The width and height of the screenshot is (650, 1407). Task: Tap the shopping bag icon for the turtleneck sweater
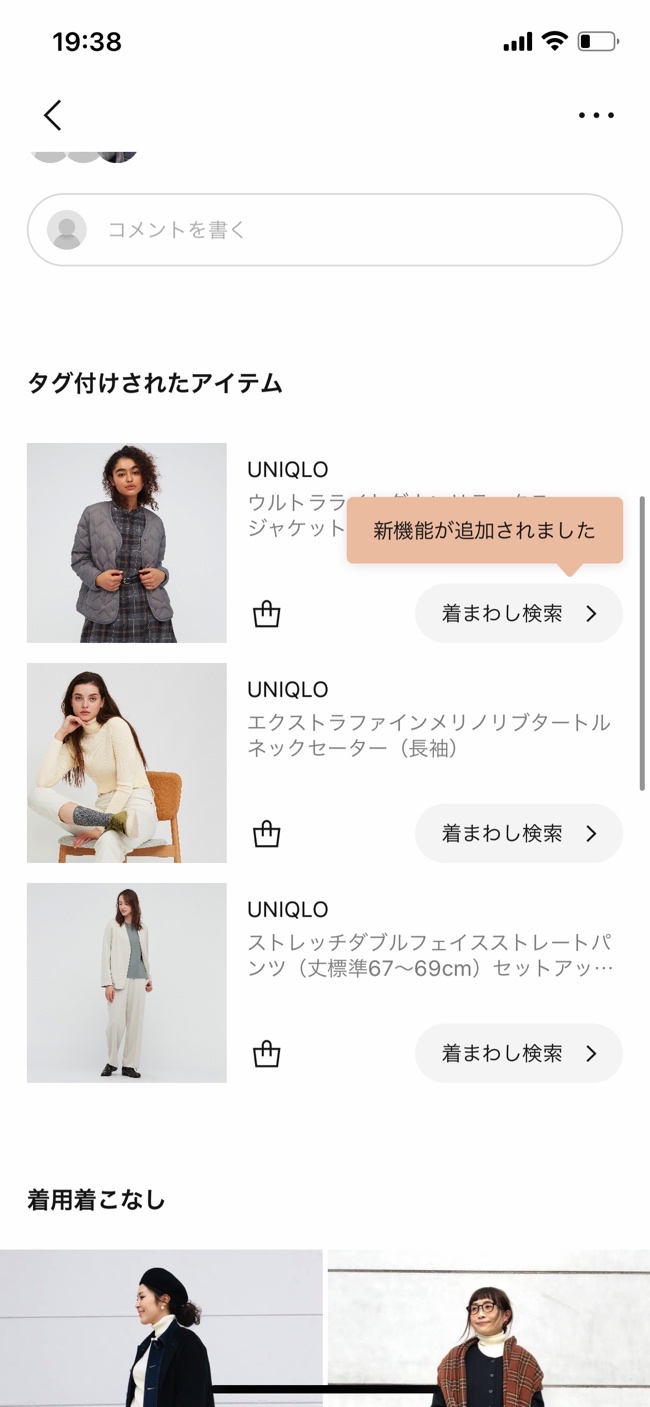(x=266, y=833)
